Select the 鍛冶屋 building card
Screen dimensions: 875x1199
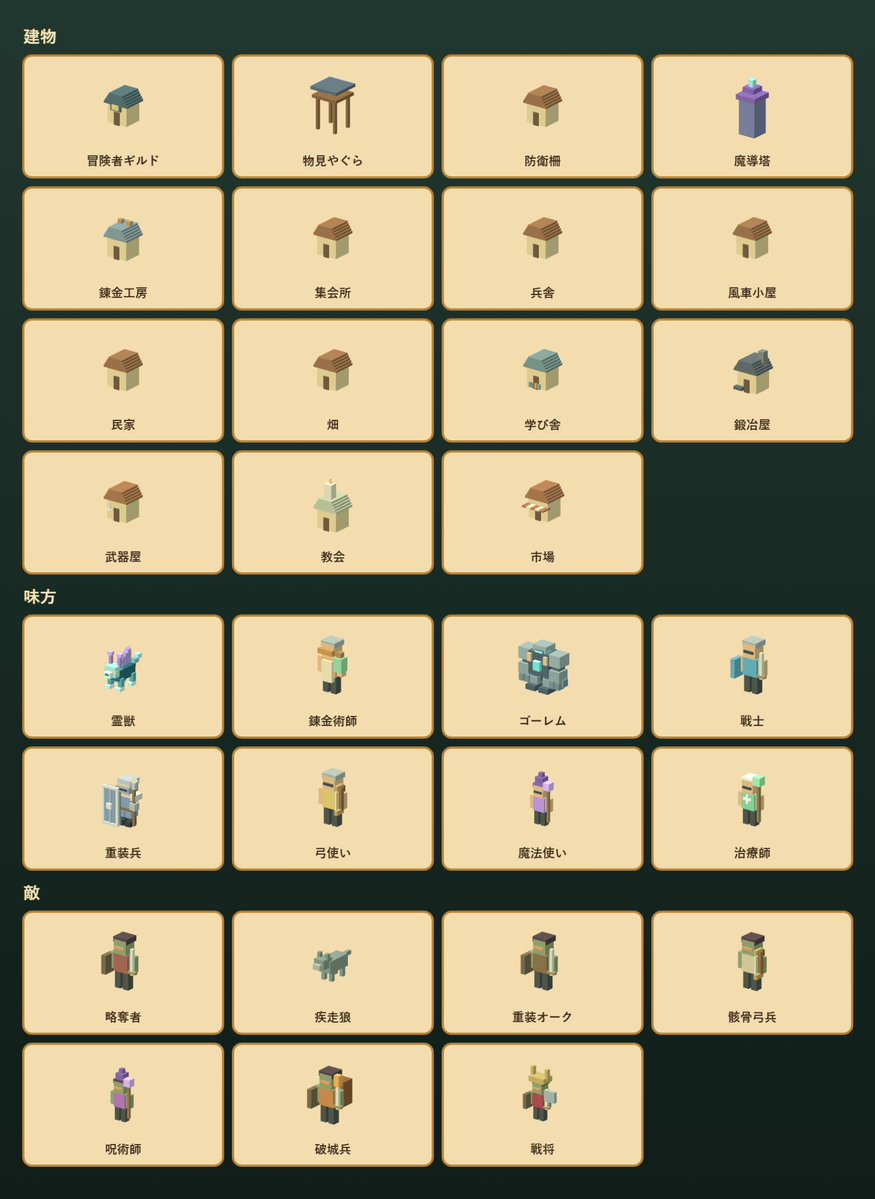752,381
